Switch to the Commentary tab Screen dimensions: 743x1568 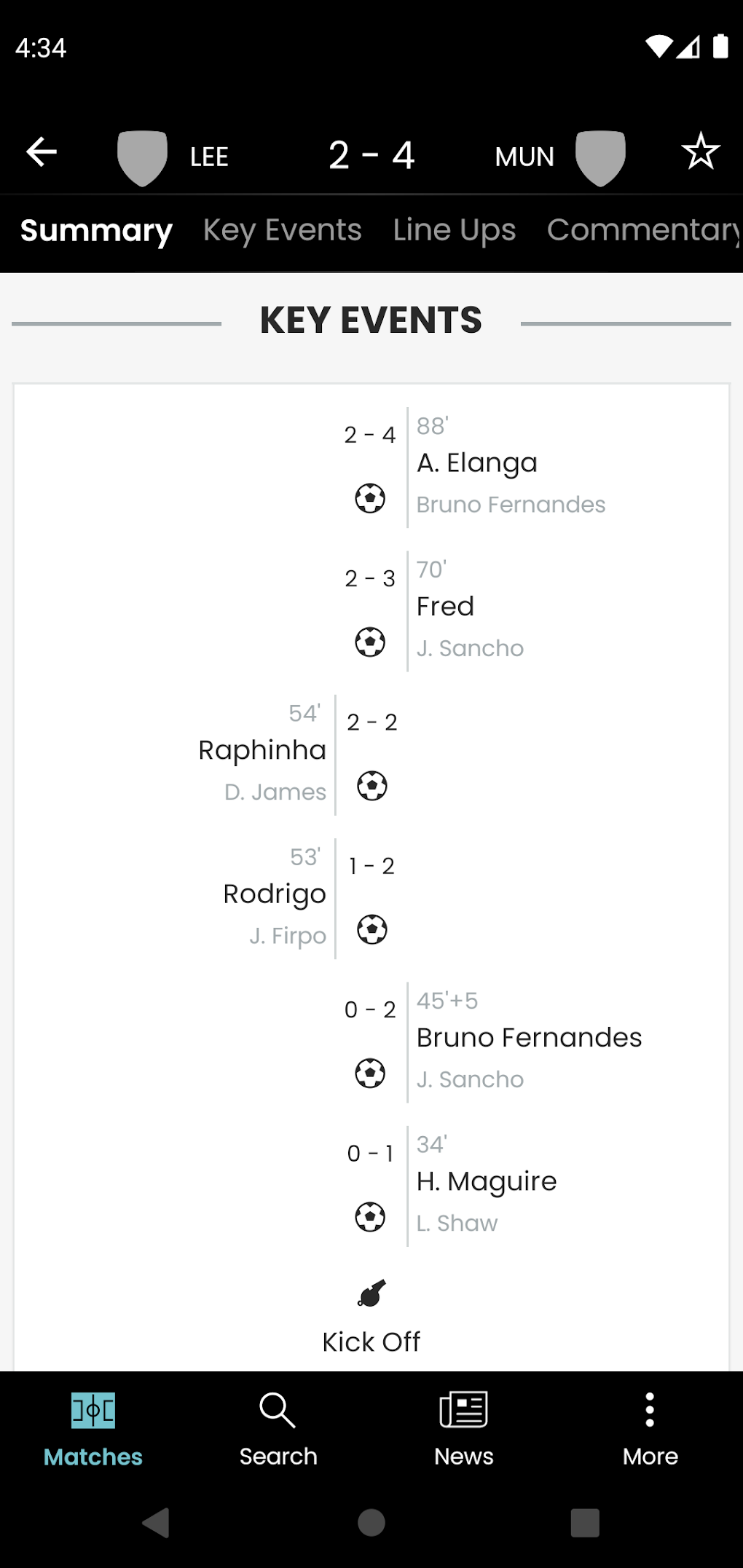pos(640,229)
